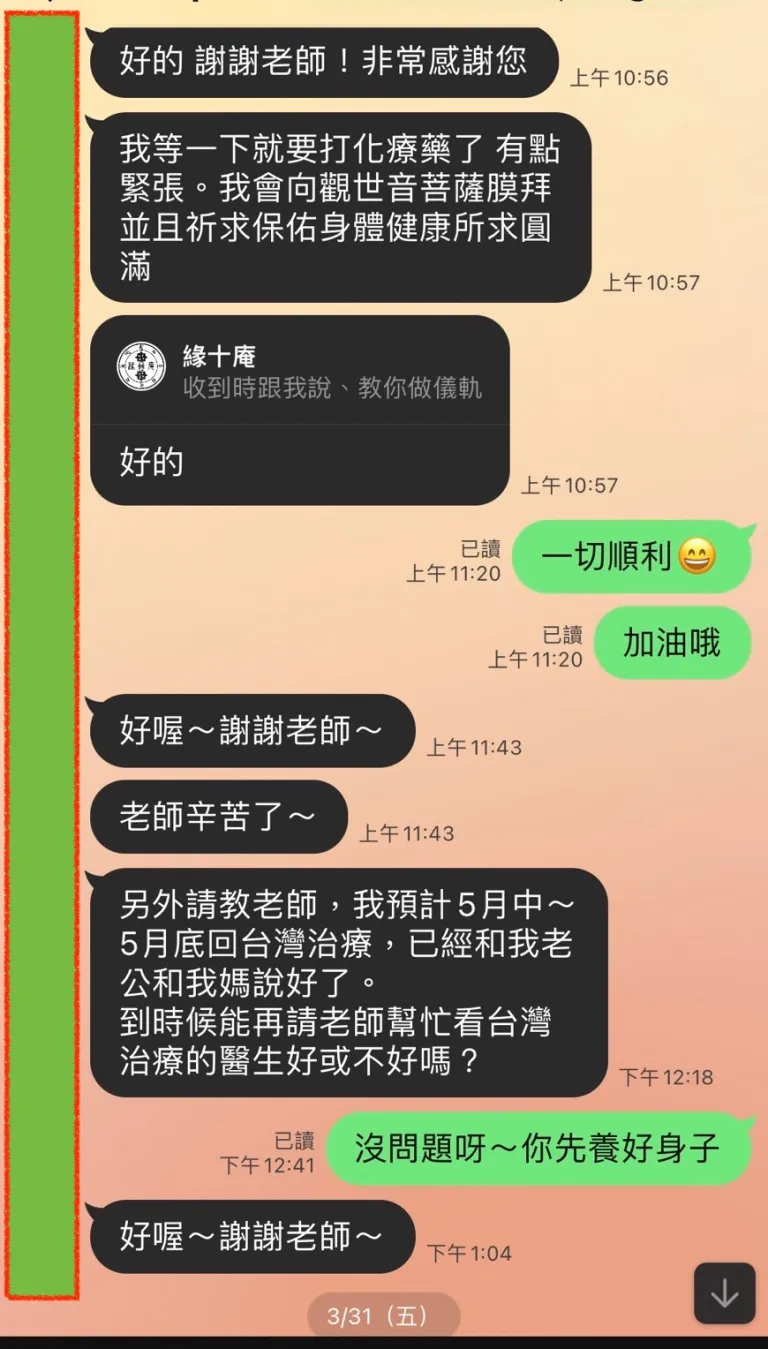768x1349 pixels.
Task: Open the quoted 緣十庵 reply message
Action: [300, 371]
